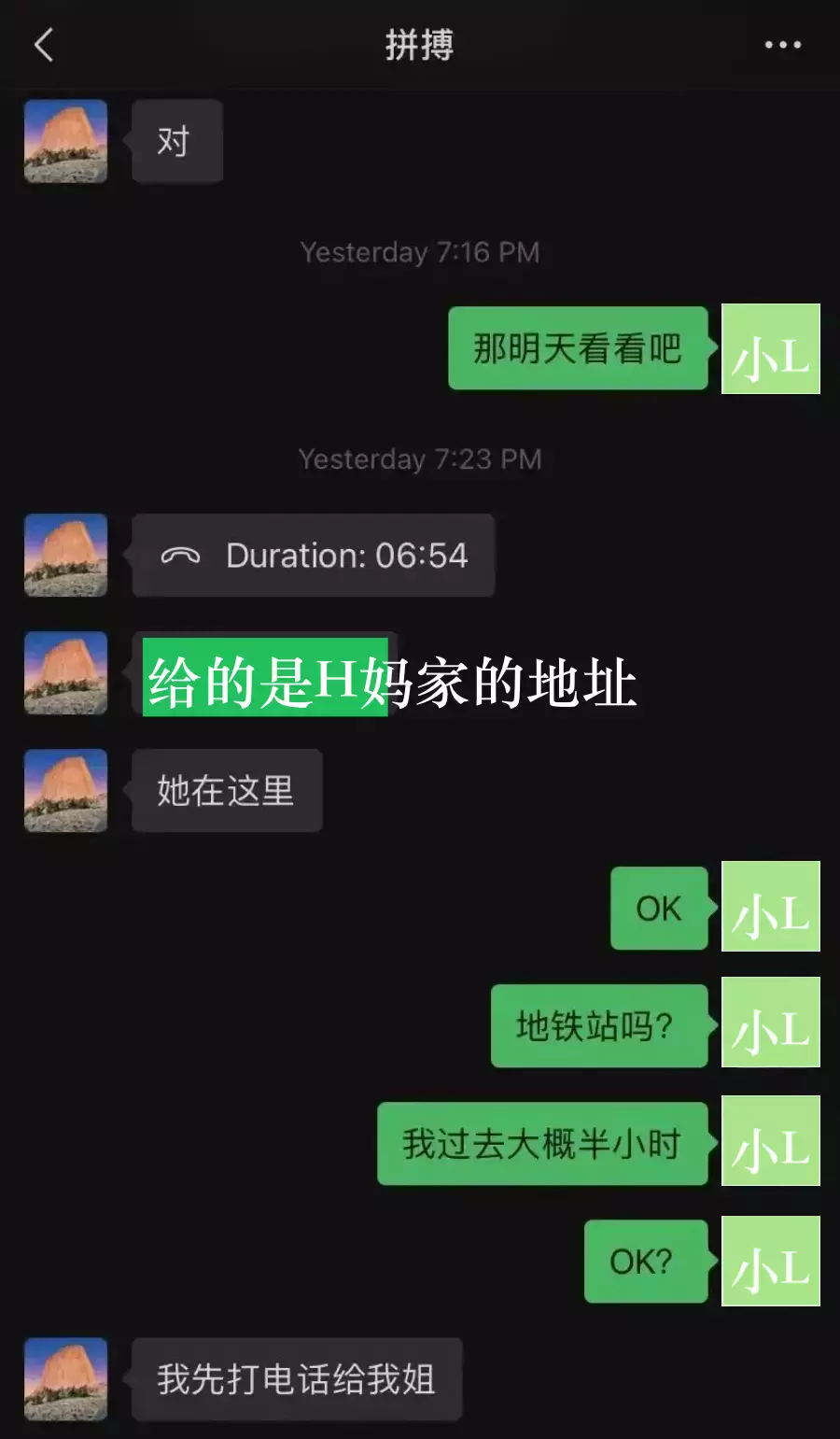Open the avatar next to the address message
Viewport: 840px width, 1439px height.
(x=65, y=672)
